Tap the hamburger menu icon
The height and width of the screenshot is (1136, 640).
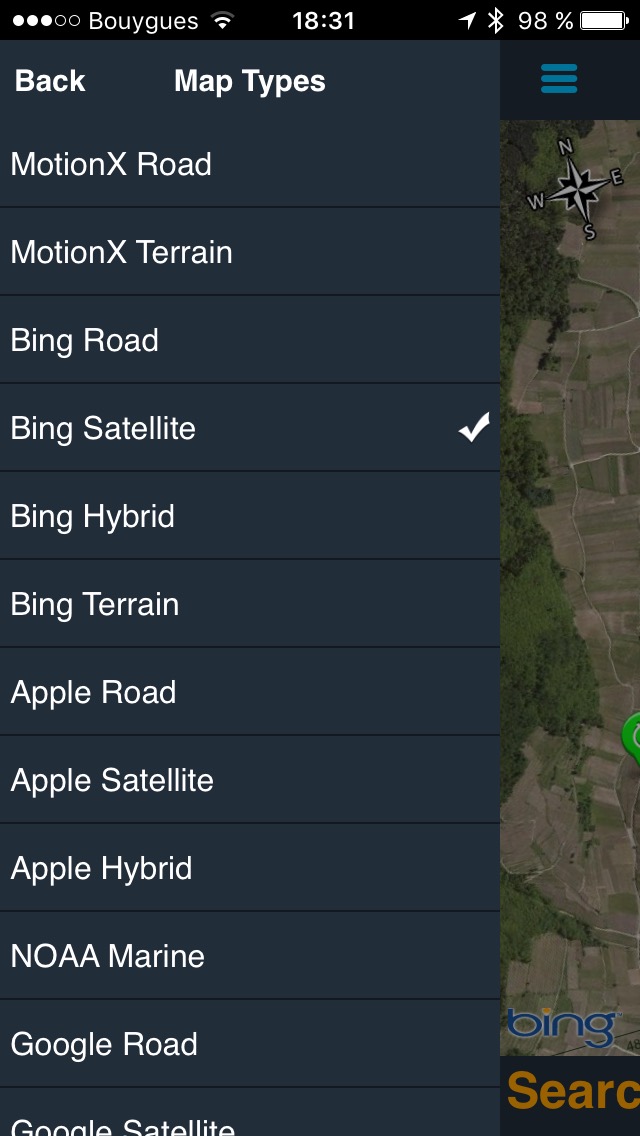[x=559, y=79]
